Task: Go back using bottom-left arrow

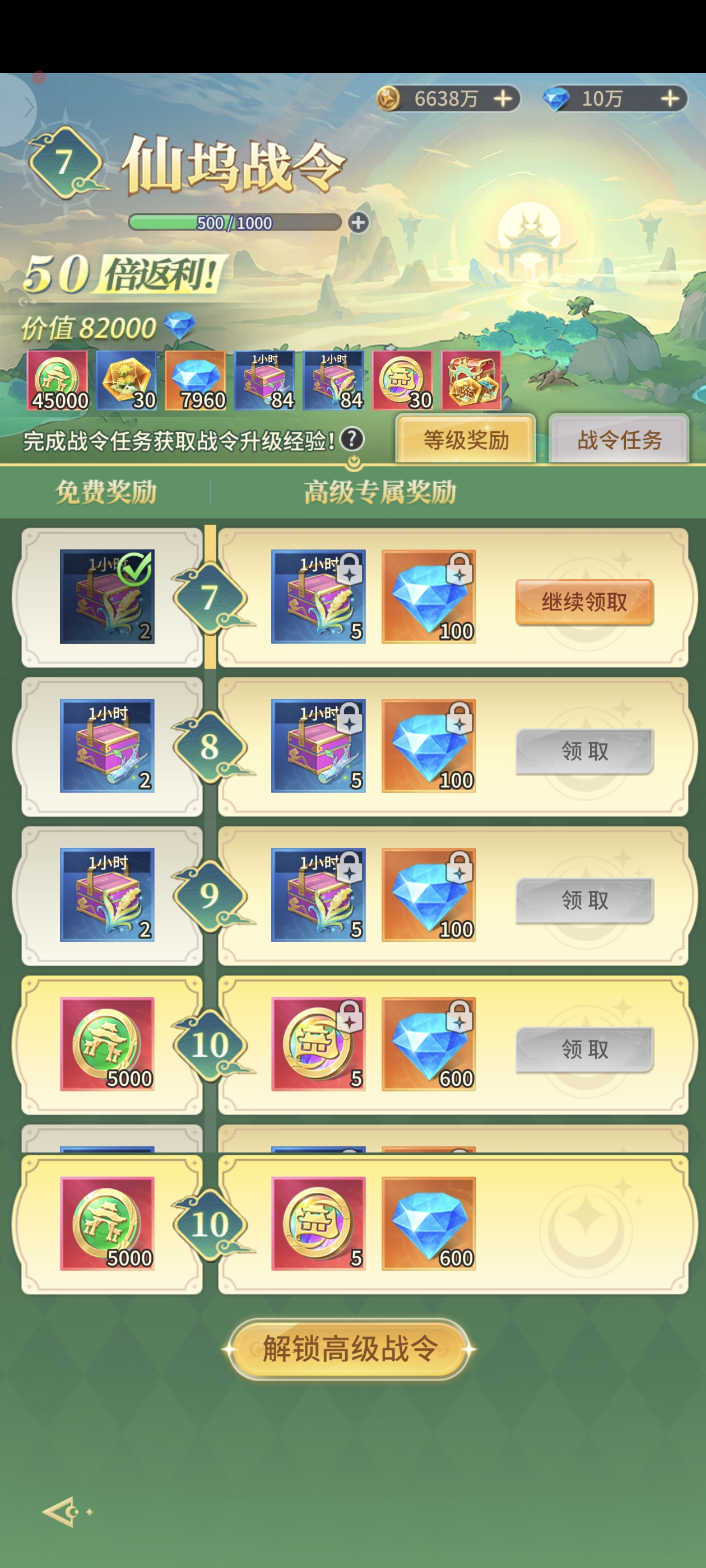Action: pos(62,1511)
